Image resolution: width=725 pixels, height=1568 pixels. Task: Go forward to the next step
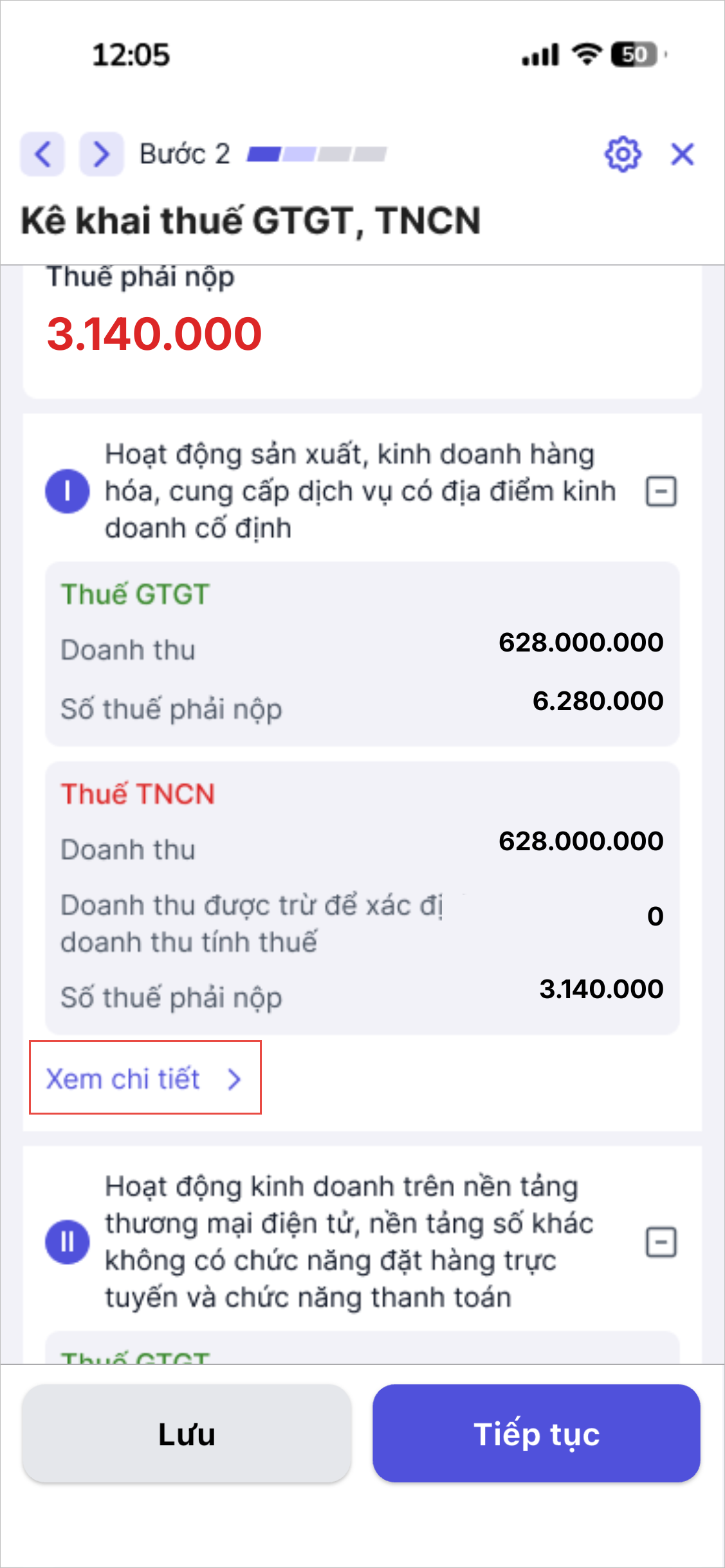(x=101, y=154)
